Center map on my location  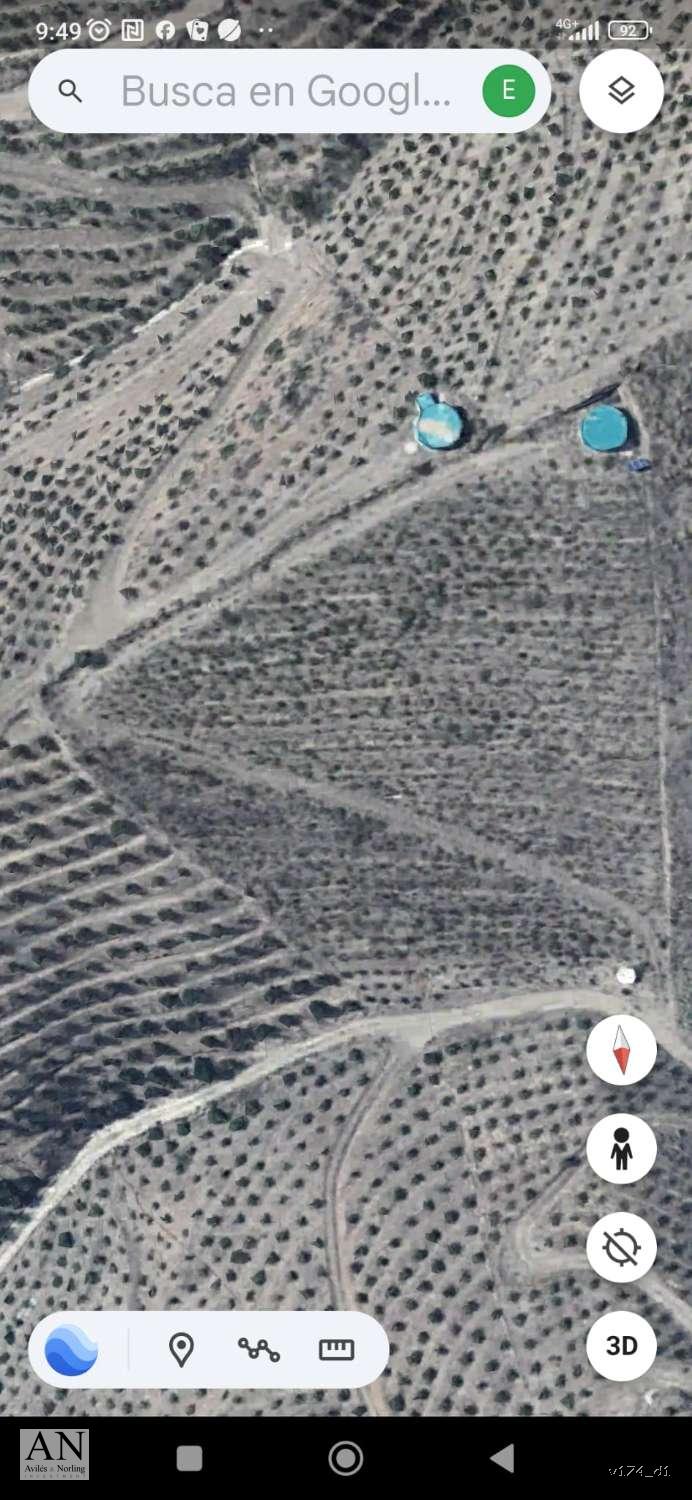coord(621,1247)
